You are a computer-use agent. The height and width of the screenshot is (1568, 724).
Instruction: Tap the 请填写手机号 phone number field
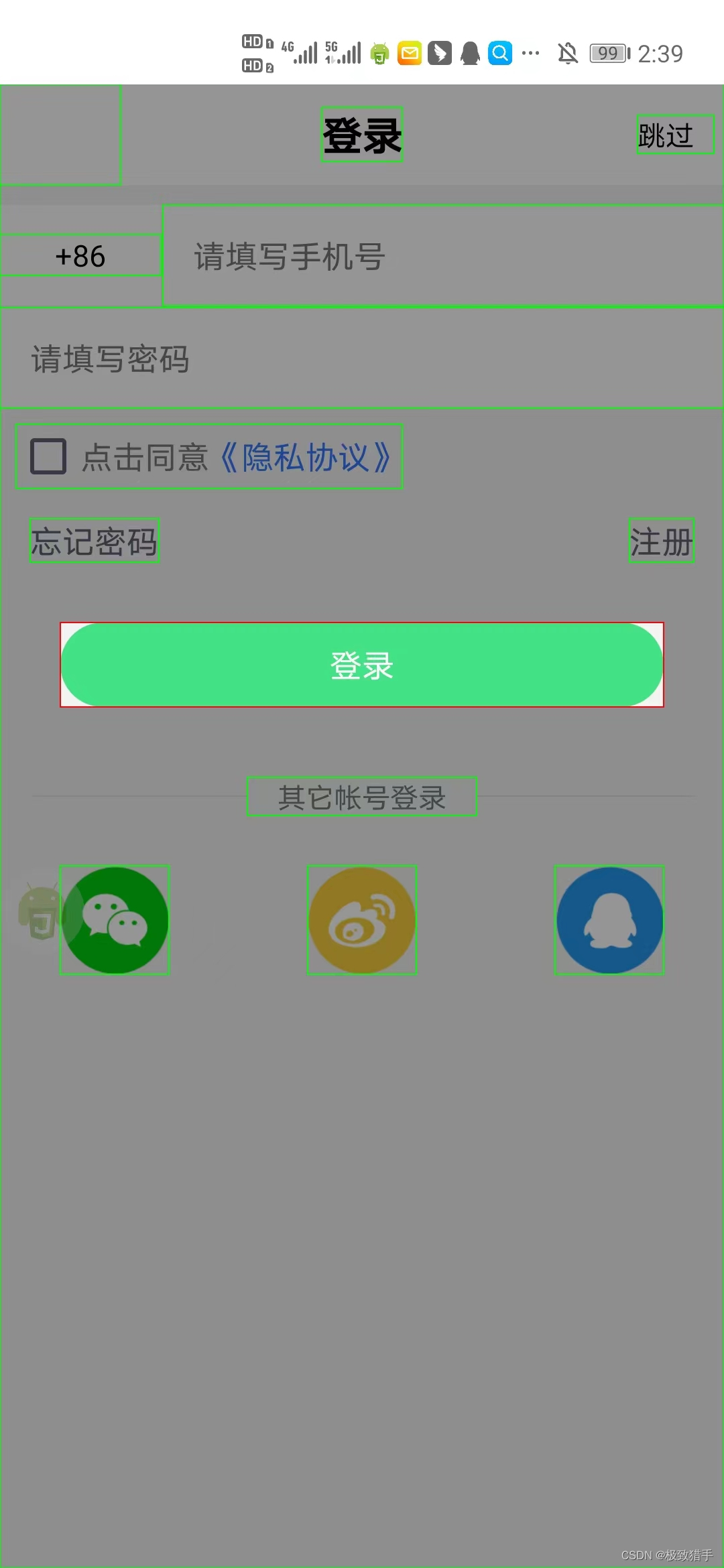(442, 257)
